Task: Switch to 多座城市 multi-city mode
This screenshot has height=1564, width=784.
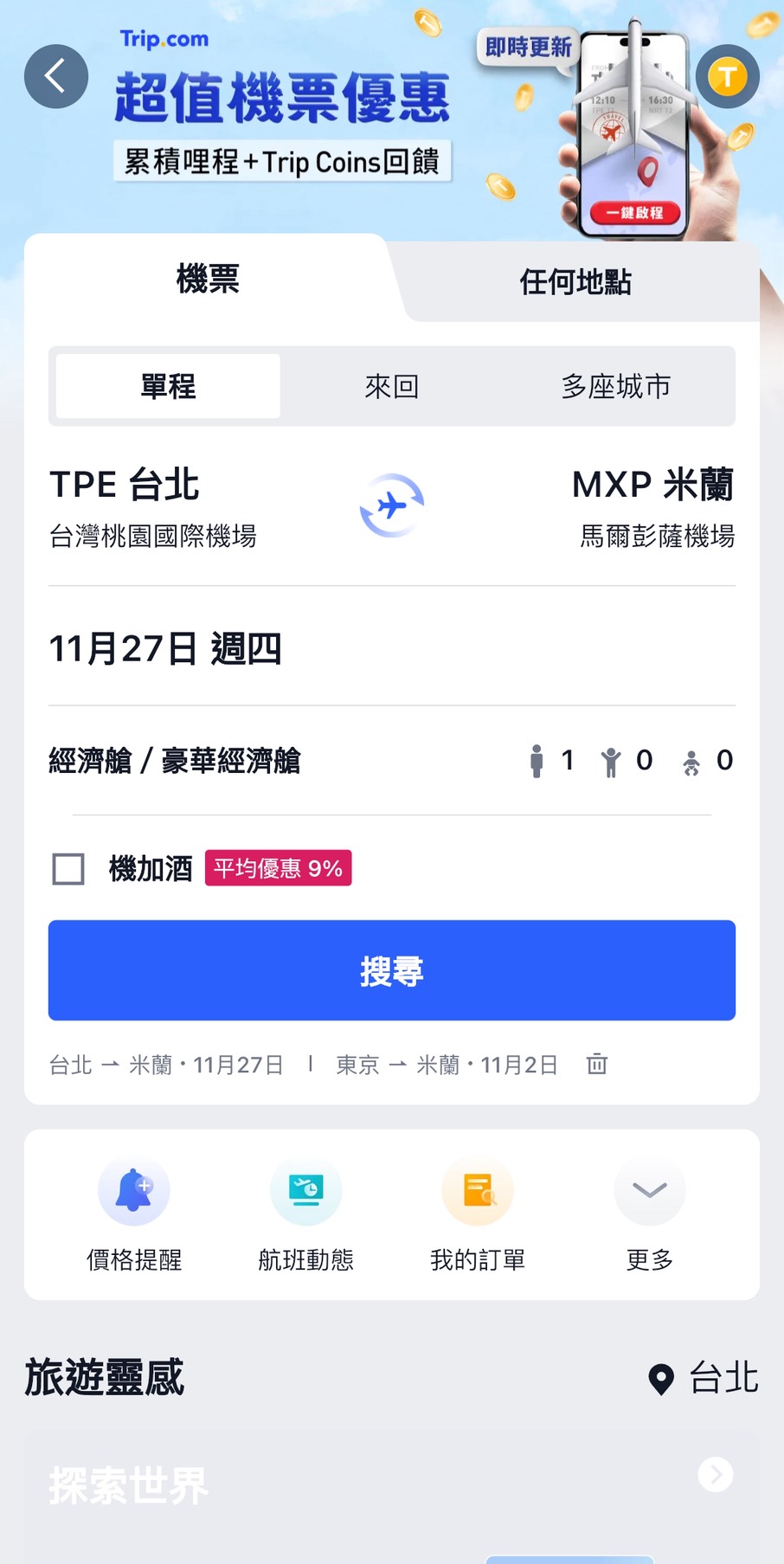Action: (x=616, y=386)
